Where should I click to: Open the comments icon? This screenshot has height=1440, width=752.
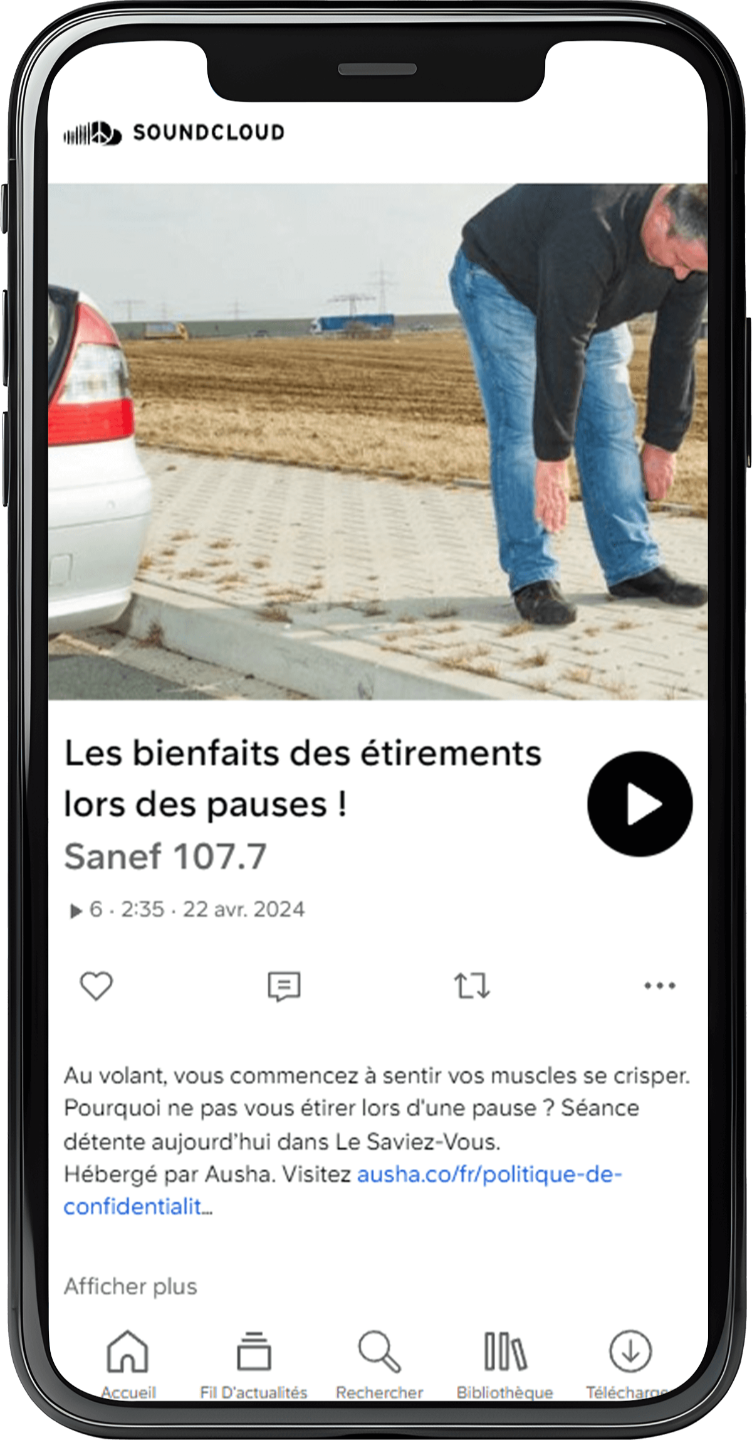click(x=284, y=987)
